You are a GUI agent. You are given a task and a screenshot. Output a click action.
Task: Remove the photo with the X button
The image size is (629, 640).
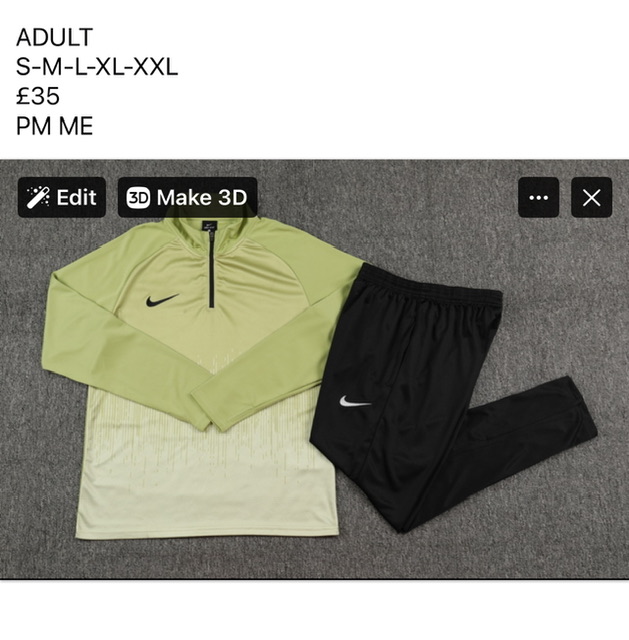tap(591, 197)
